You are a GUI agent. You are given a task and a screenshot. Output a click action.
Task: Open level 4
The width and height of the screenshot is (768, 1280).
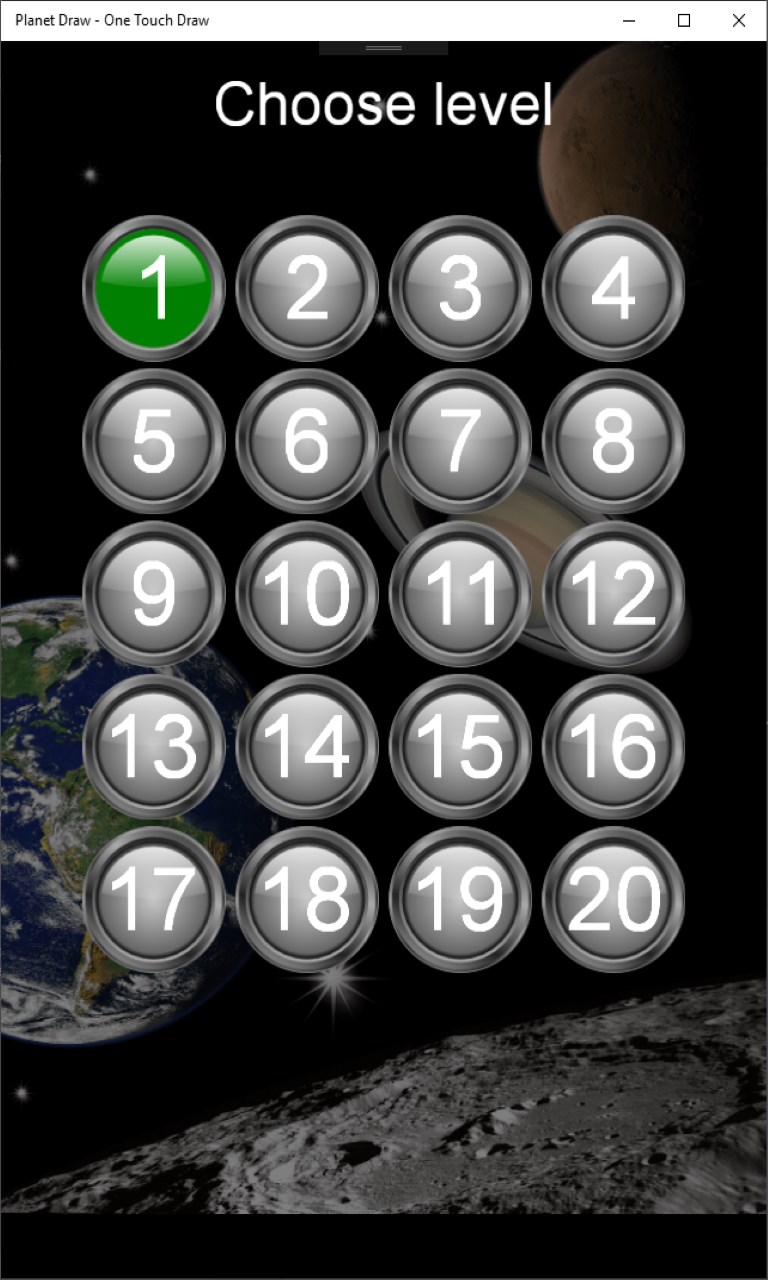(x=613, y=288)
